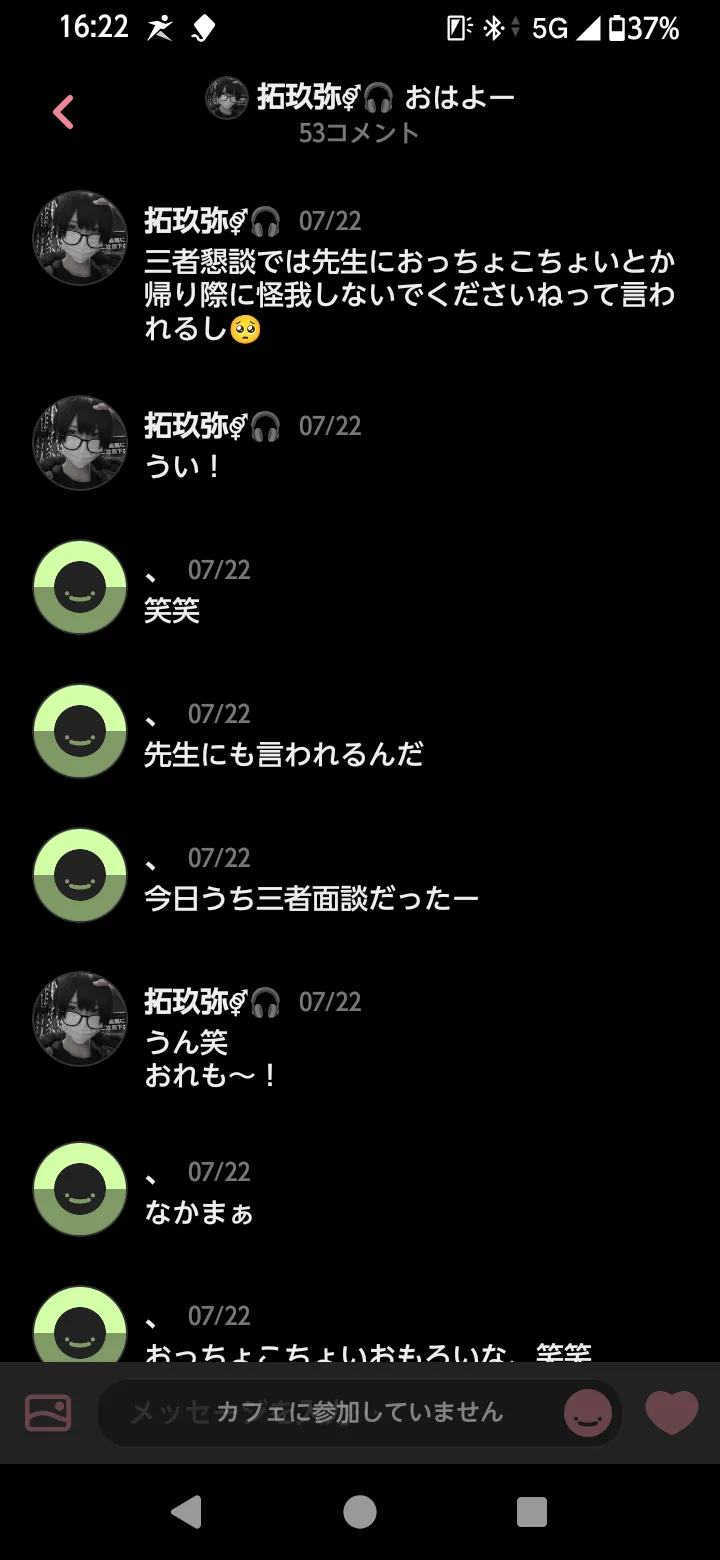This screenshot has width=720, height=1560.
Task: Tap the system back triangle
Action: (x=186, y=1512)
